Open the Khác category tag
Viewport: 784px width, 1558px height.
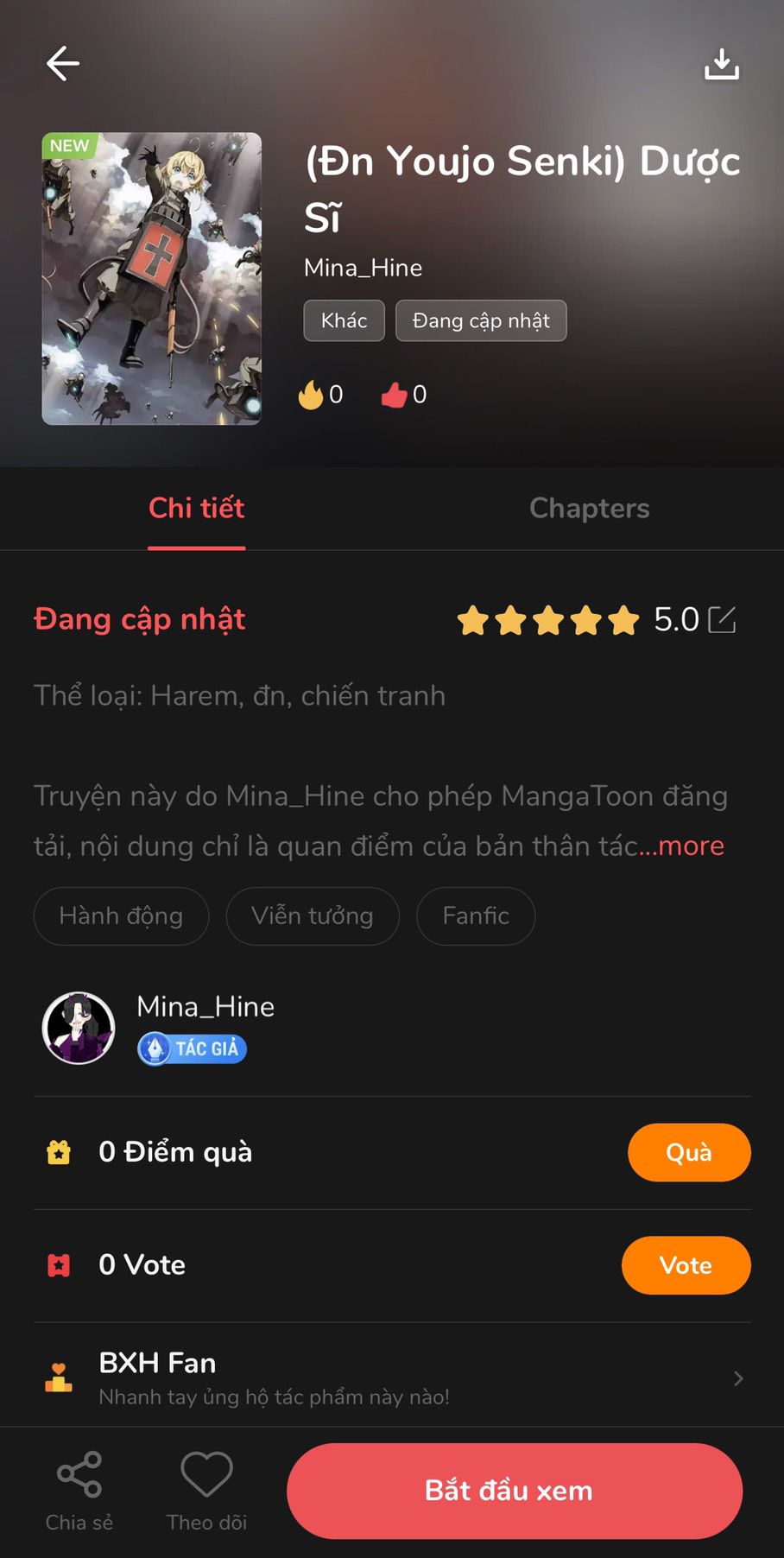coord(344,320)
